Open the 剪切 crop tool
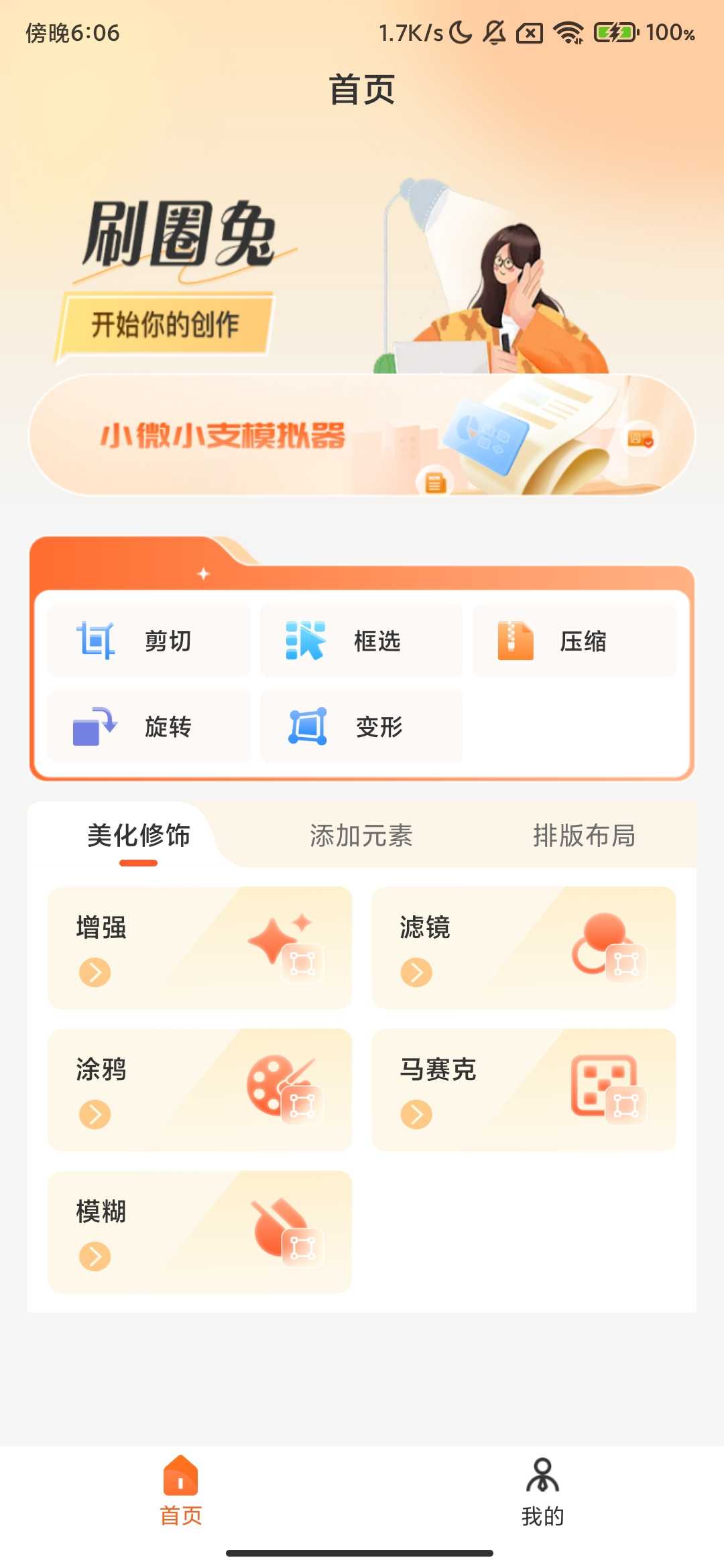Screen dimensions: 724x1568 149,641
